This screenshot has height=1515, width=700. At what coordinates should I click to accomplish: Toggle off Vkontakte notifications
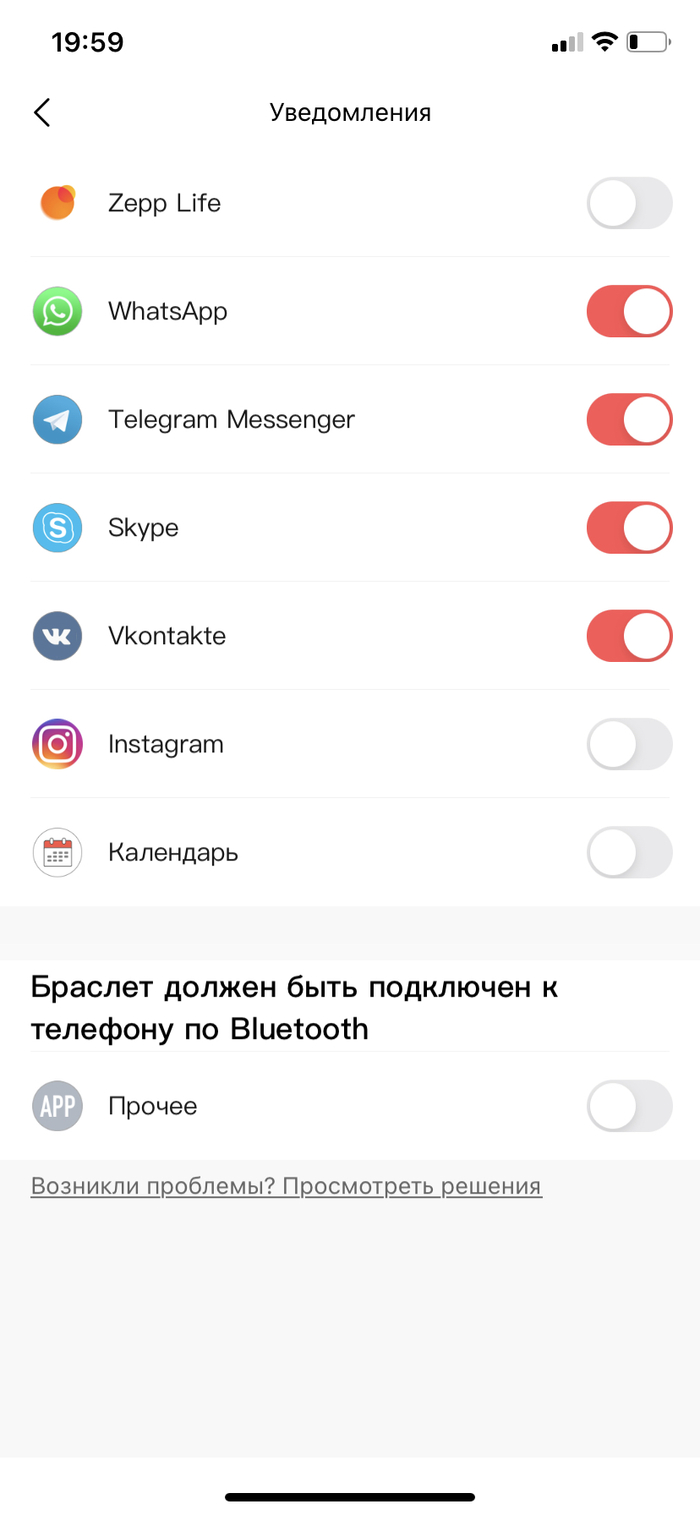[x=628, y=635]
